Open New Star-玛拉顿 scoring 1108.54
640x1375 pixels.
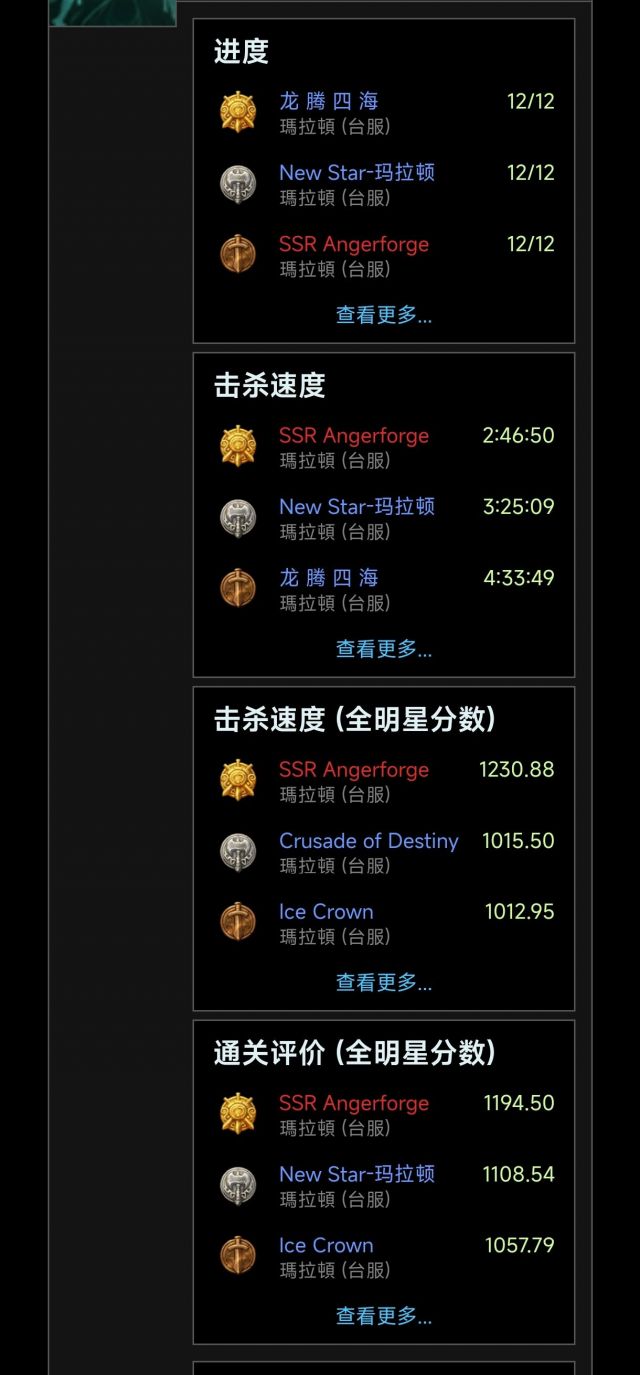[x=356, y=1174]
